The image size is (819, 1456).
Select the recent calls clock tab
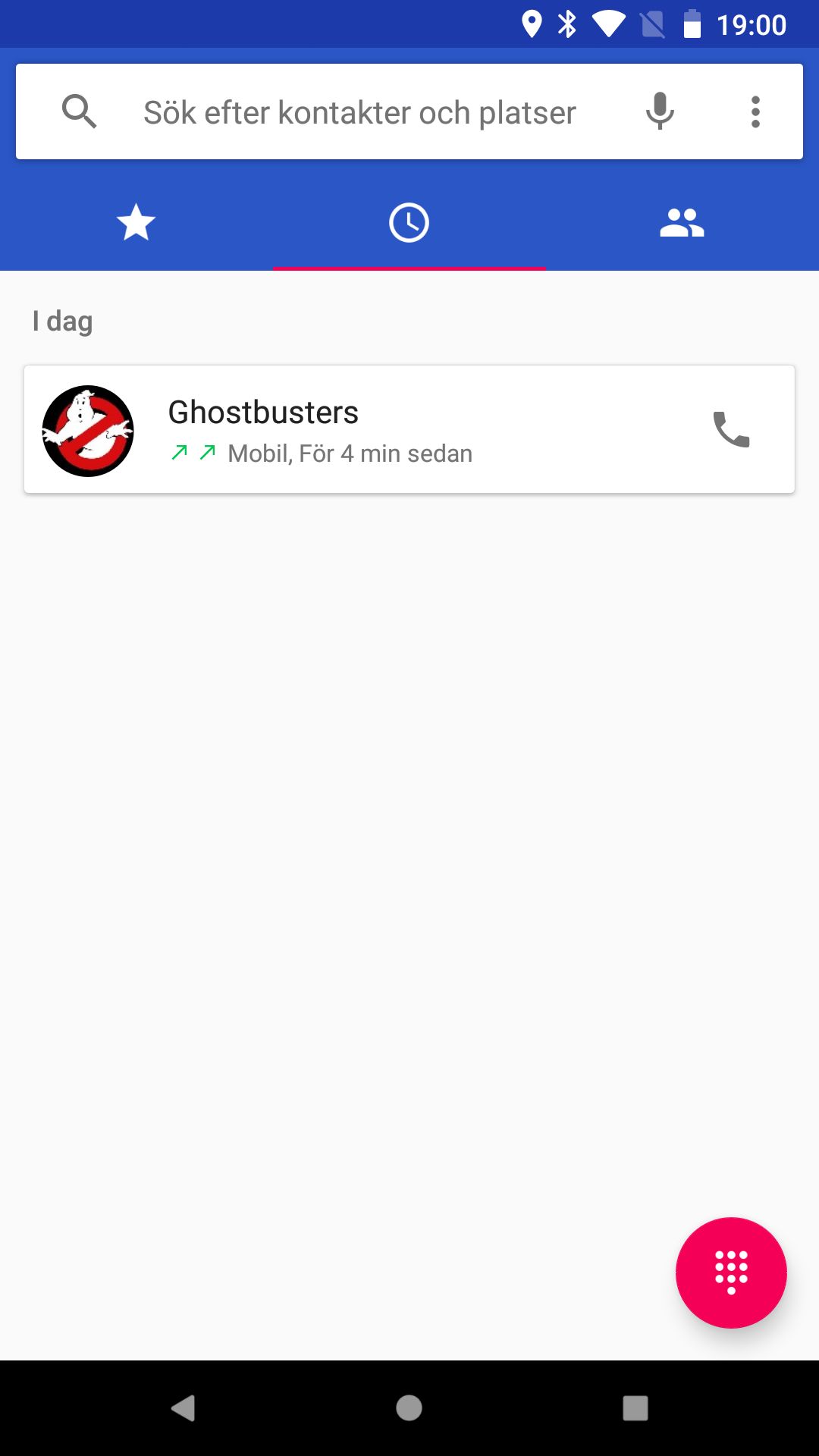click(409, 223)
